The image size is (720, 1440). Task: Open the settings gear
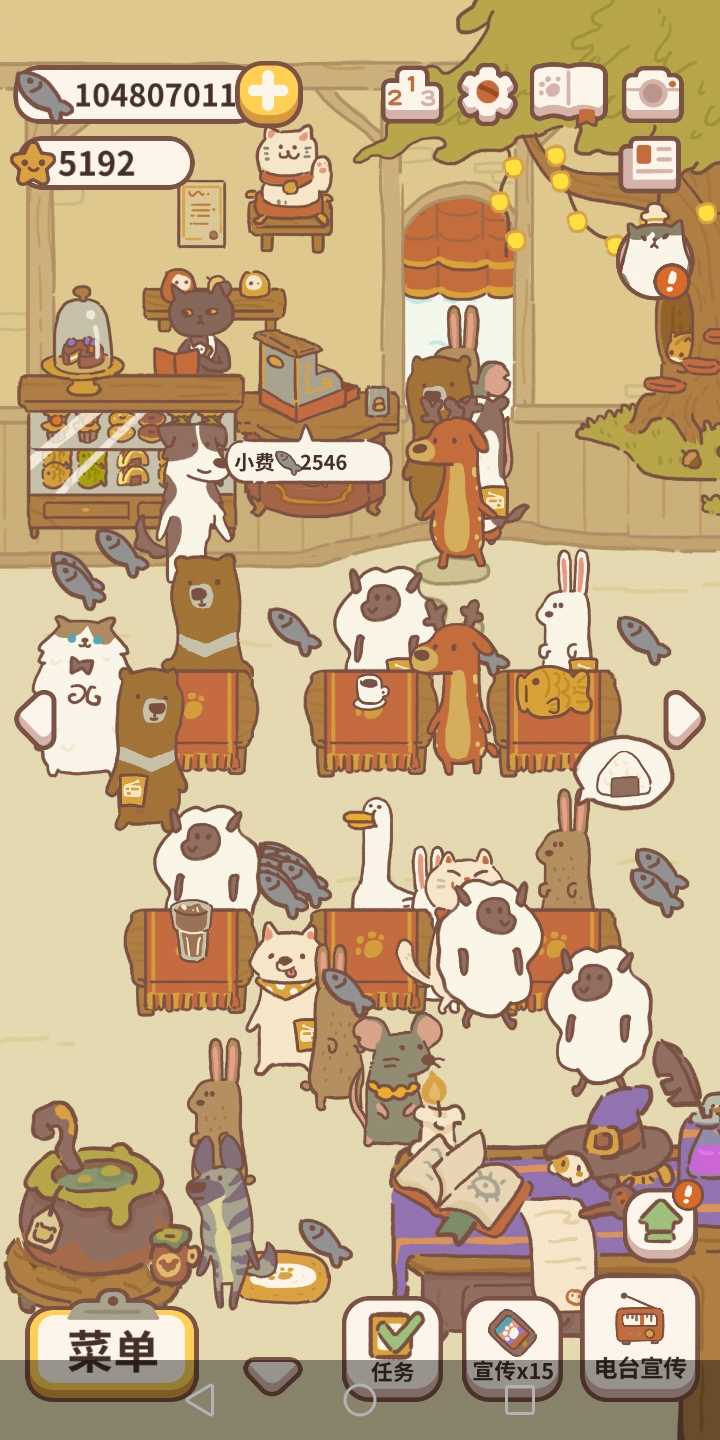click(487, 95)
